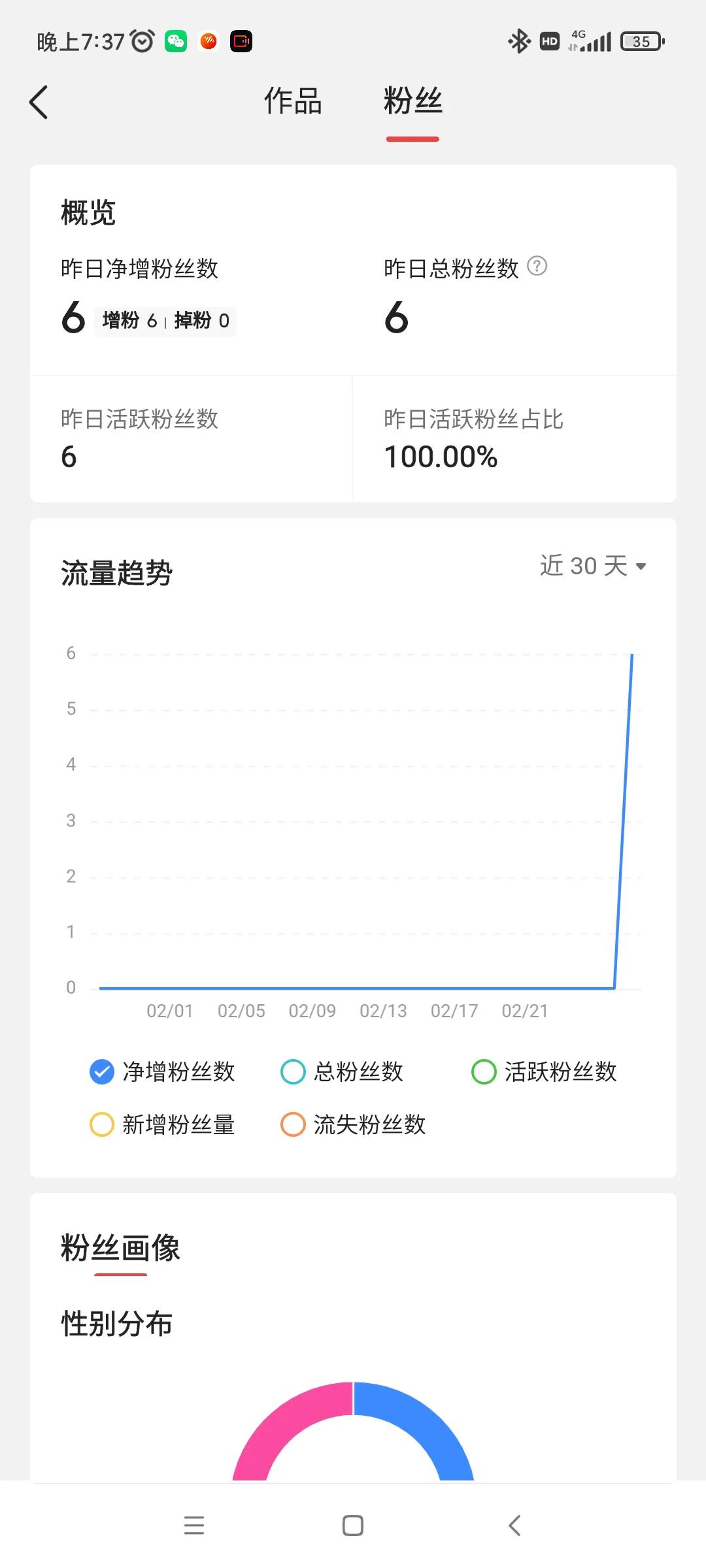The width and height of the screenshot is (706, 1568).
Task: Enable the 活跃粉丝数 legend toggle
Action: [484, 1071]
